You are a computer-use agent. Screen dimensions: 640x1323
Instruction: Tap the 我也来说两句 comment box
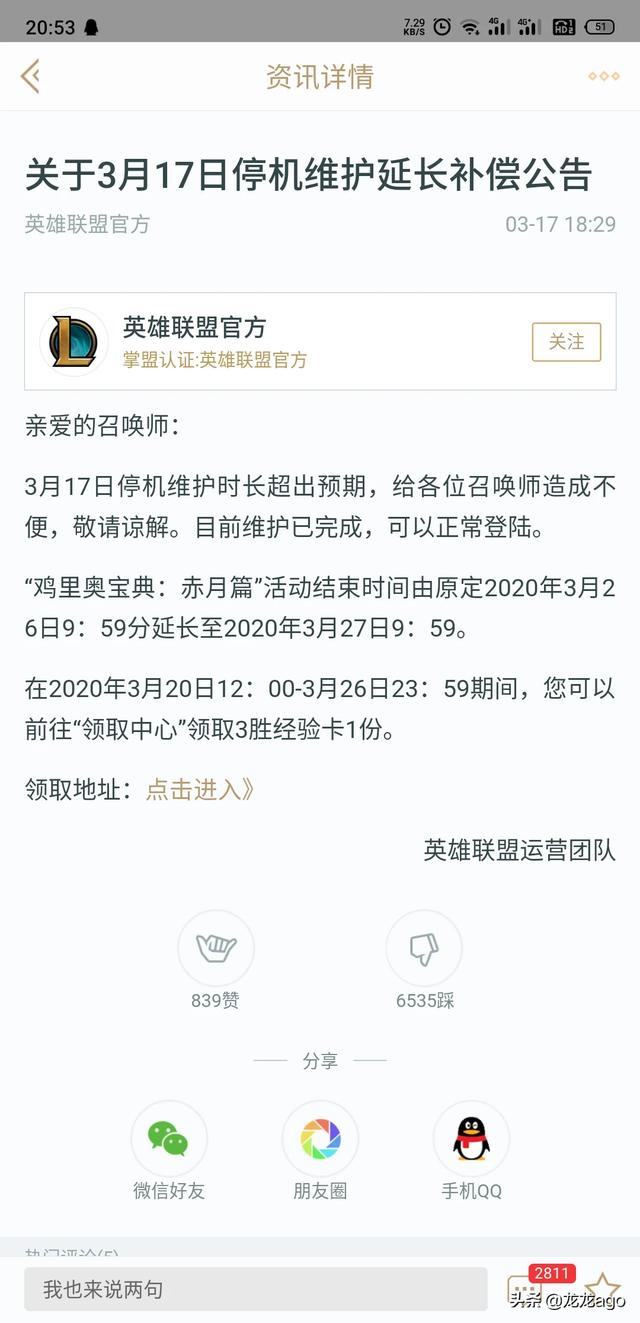pos(256,1289)
